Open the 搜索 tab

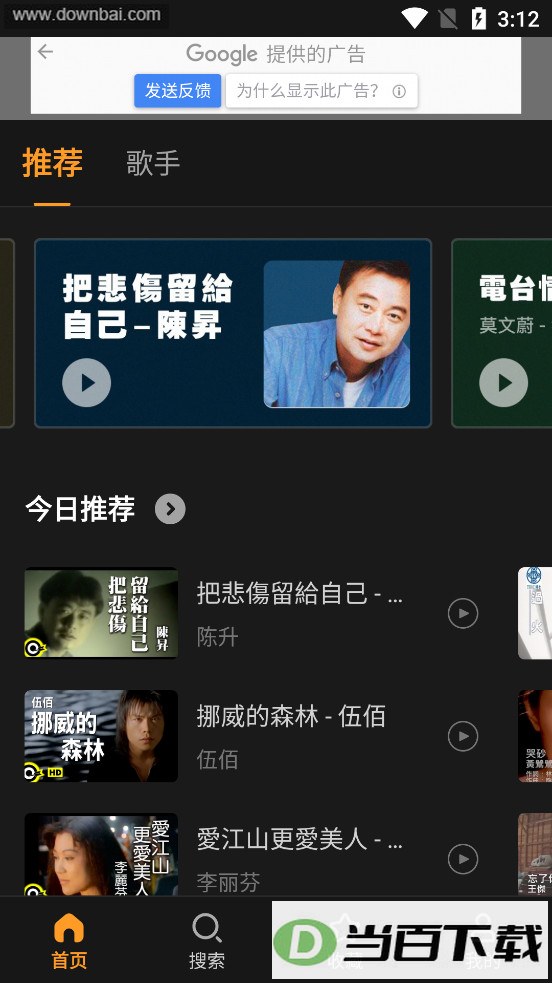[x=207, y=941]
